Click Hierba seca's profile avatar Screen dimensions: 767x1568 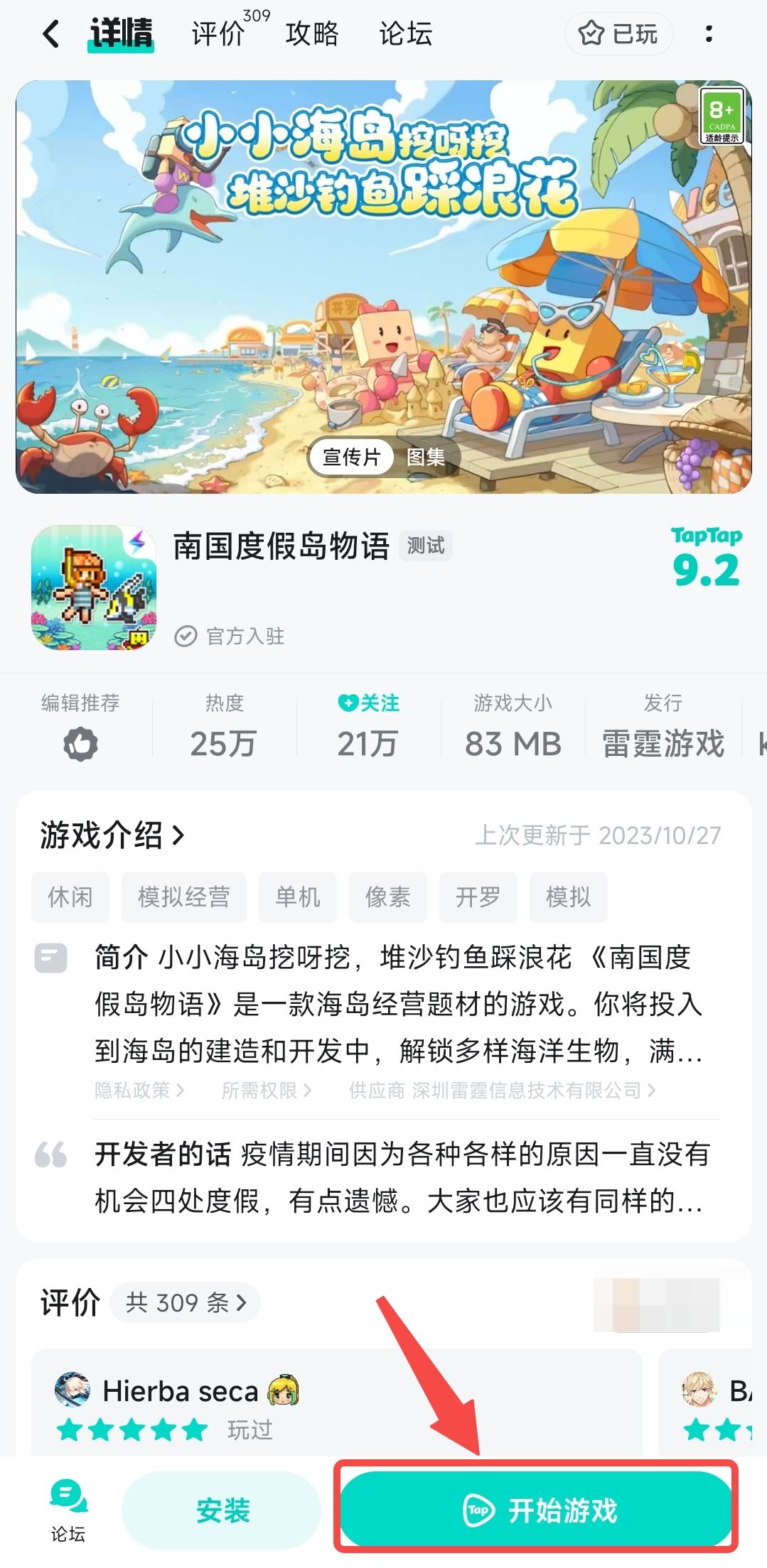(69, 1391)
